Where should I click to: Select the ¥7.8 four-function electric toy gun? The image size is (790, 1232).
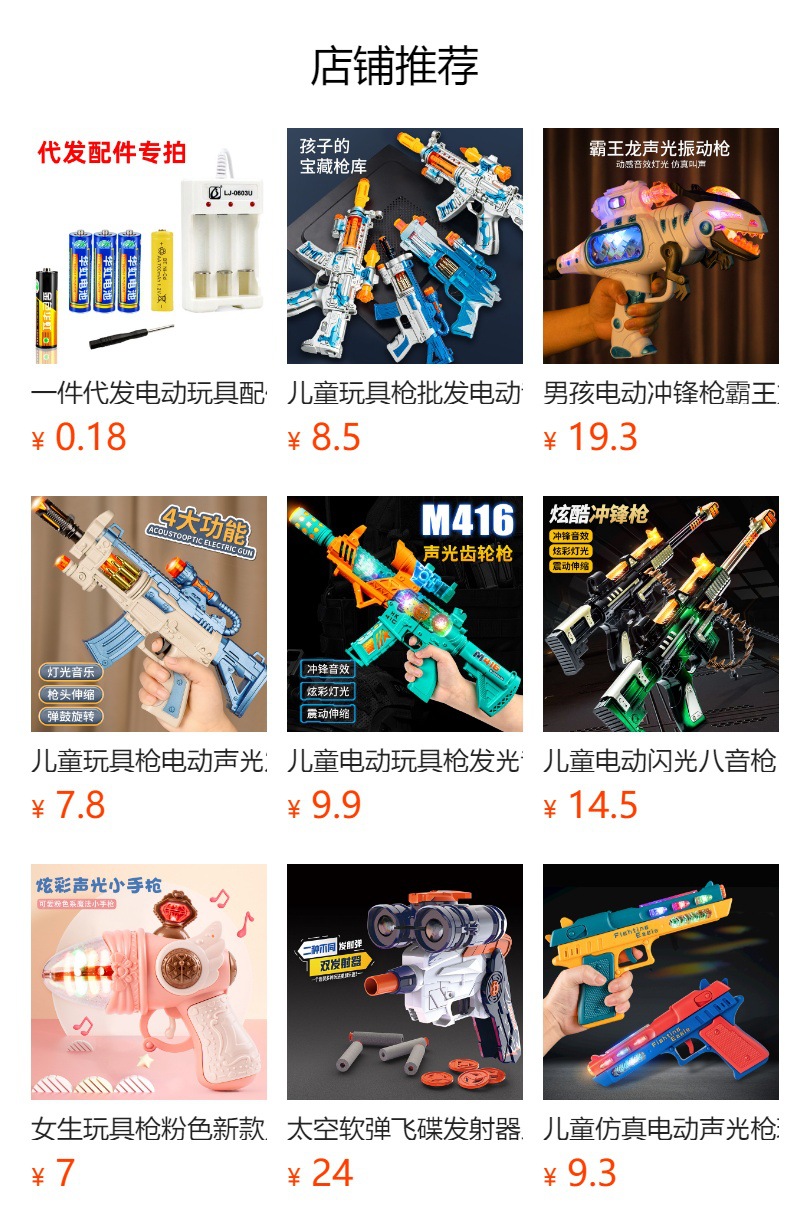coord(149,614)
